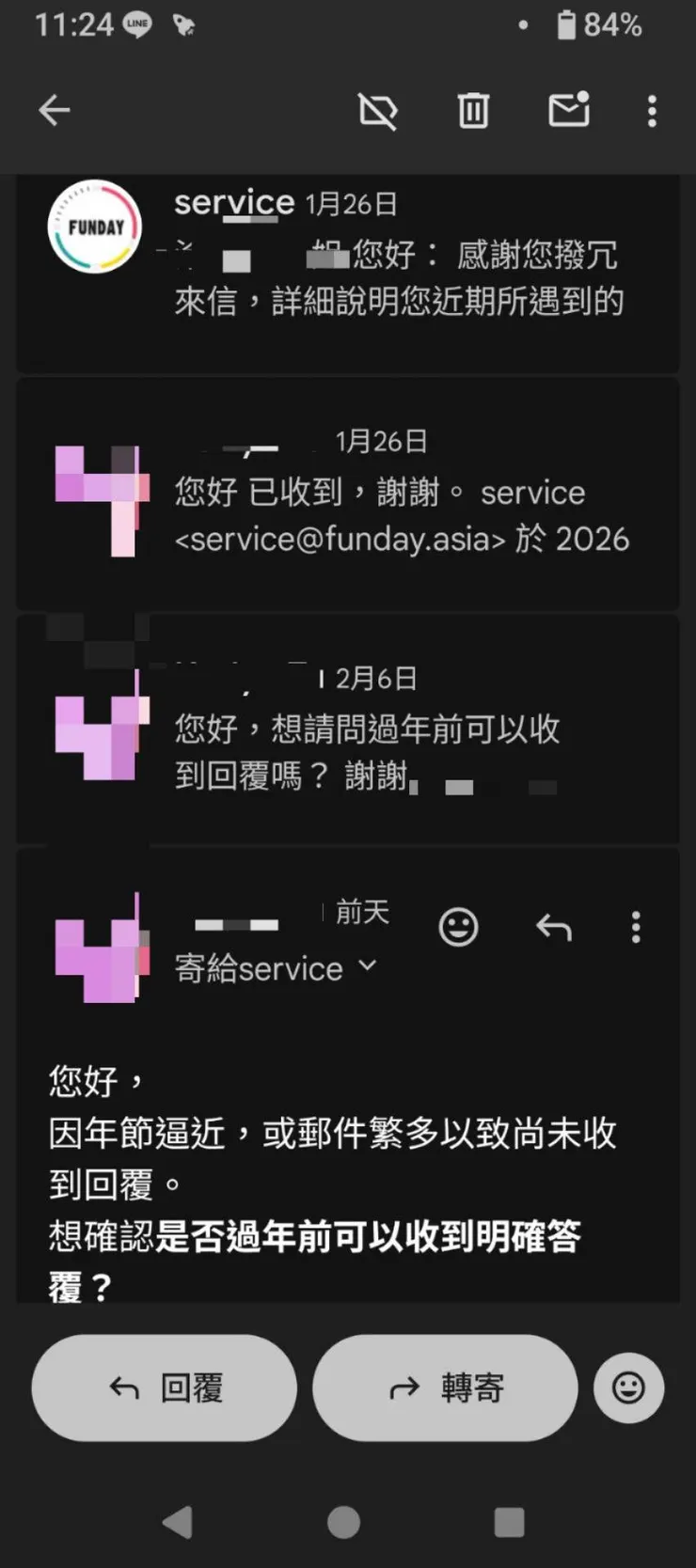The width and height of the screenshot is (696, 1568).
Task: Open the thread overflow menu in top bar
Action: [x=652, y=110]
